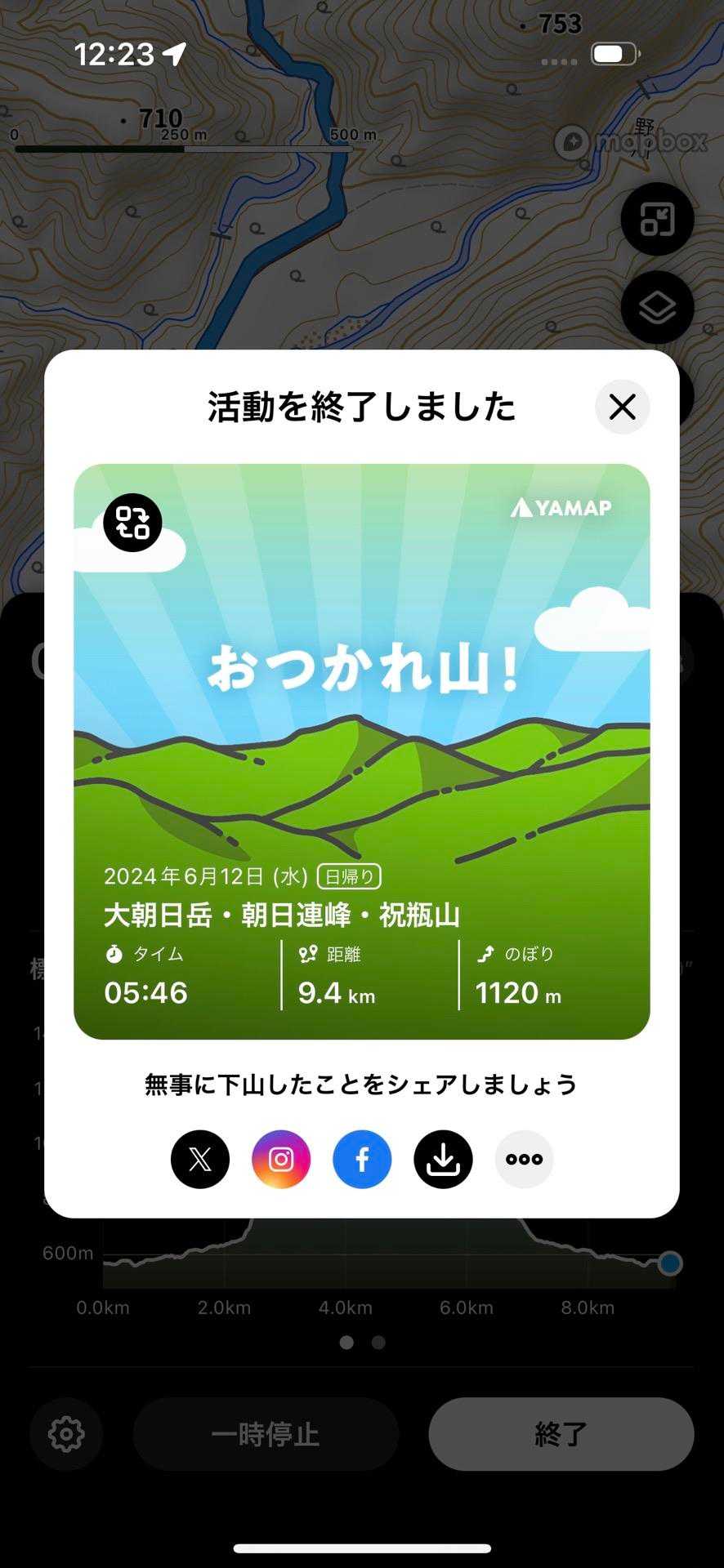Share the activity on X
The height and width of the screenshot is (1568, 724).
200,1159
